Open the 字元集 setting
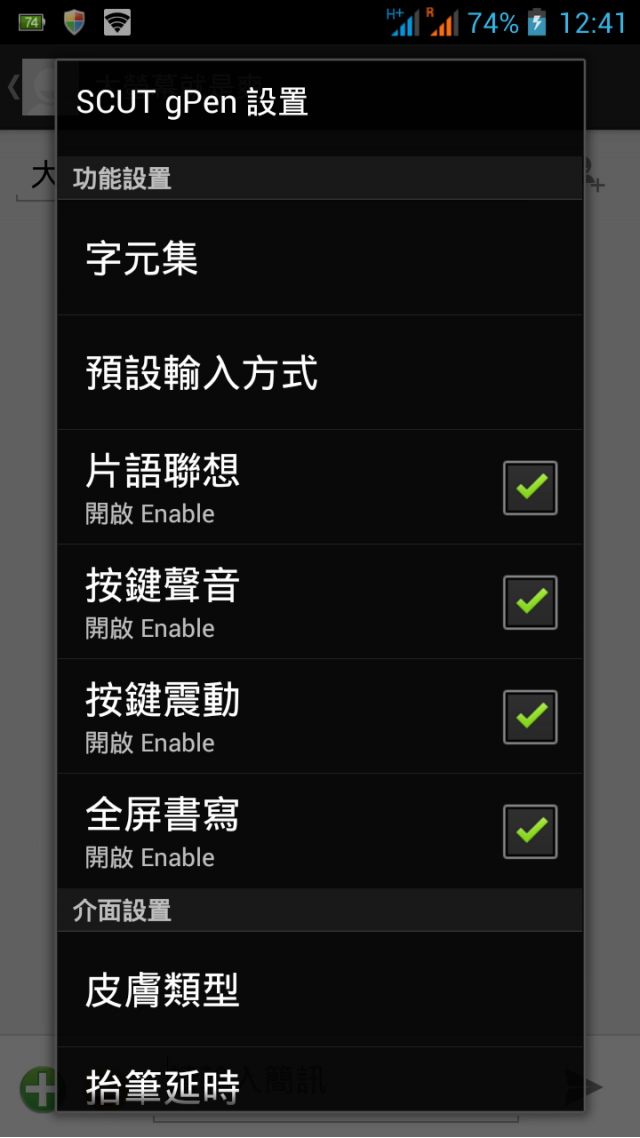This screenshot has width=640, height=1138. (x=318, y=258)
